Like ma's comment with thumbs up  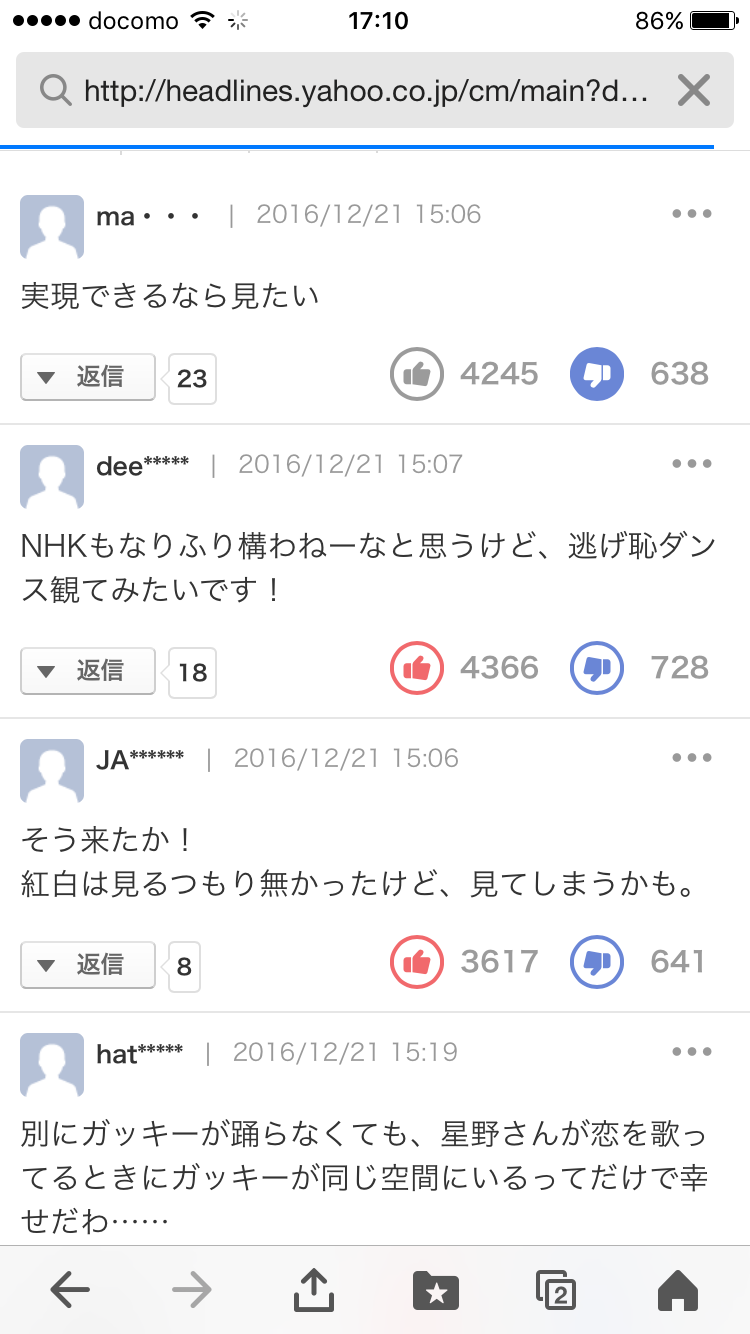(x=416, y=375)
